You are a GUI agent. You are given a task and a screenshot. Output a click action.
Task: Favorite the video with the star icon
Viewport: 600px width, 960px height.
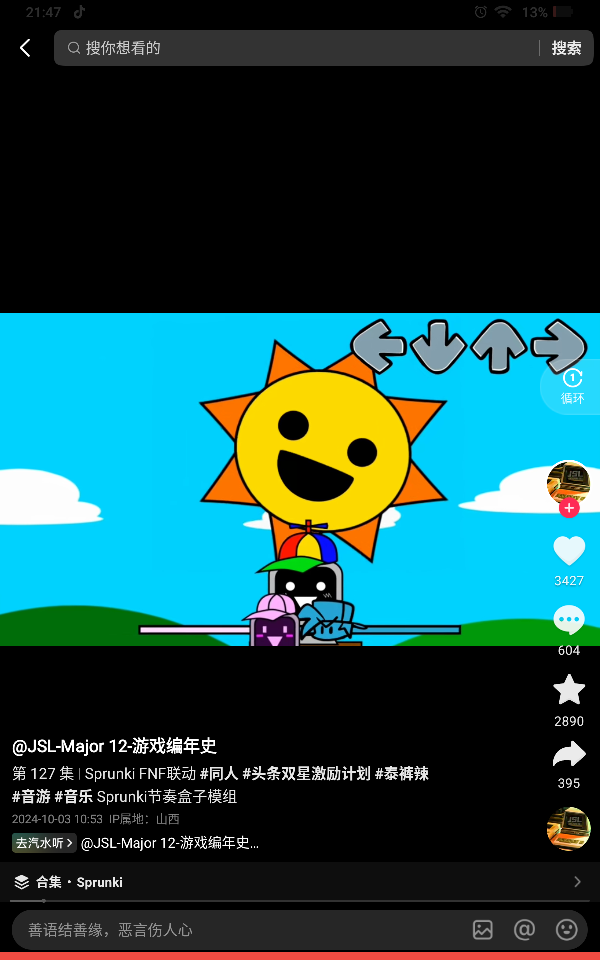click(569, 689)
